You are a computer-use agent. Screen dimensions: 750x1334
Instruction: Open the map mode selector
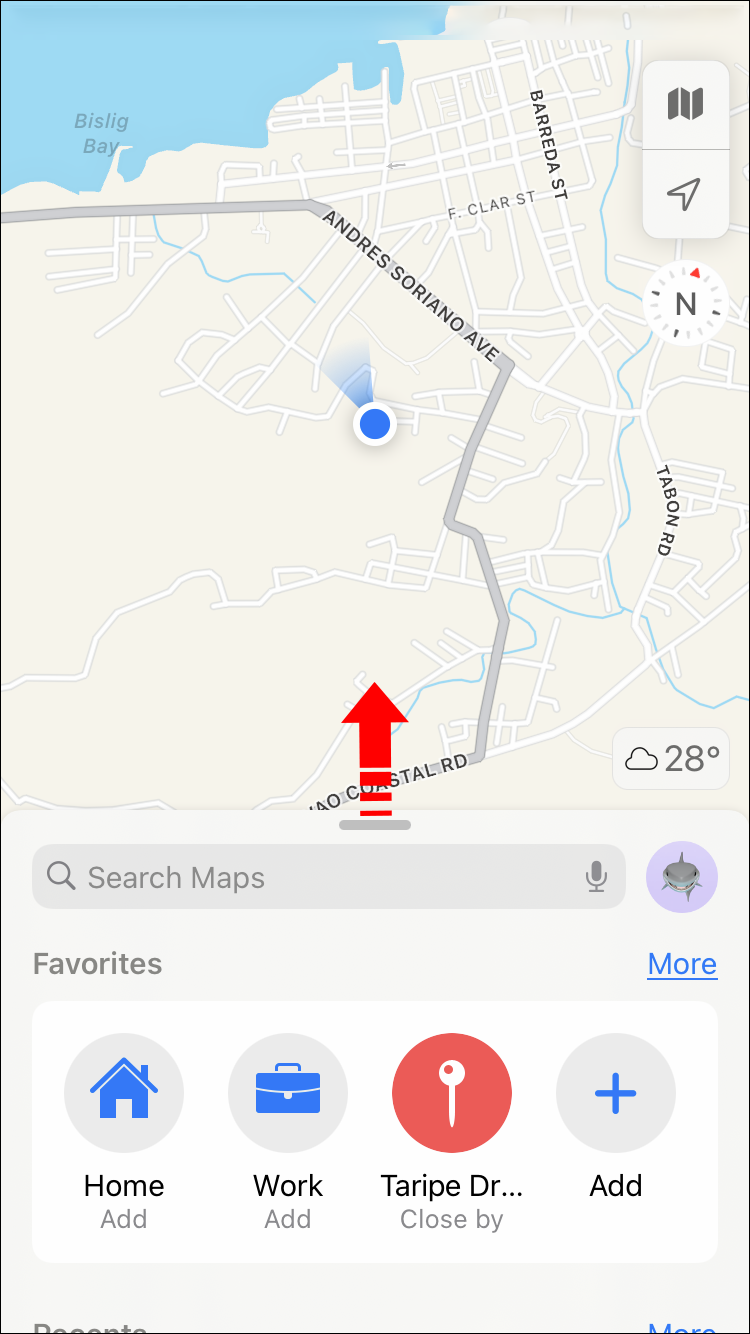[685, 104]
